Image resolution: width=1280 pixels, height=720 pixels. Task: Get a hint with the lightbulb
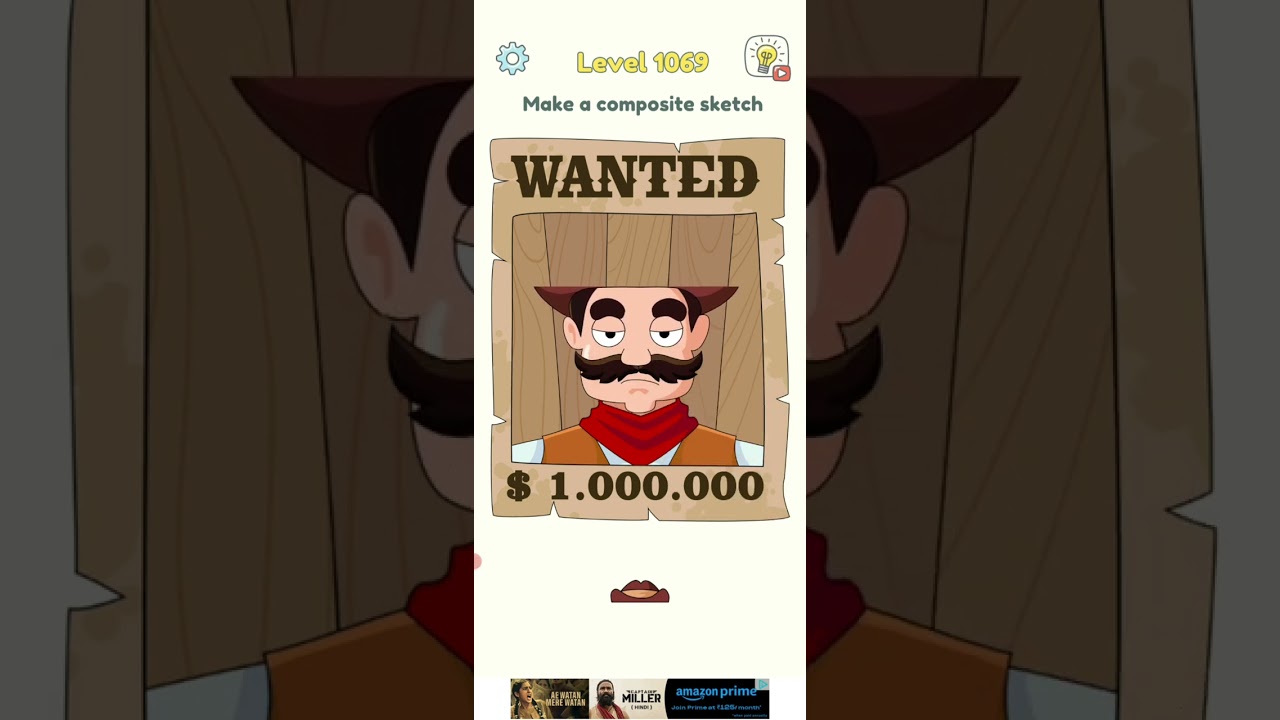pyautogui.click(x=766, y=58)
